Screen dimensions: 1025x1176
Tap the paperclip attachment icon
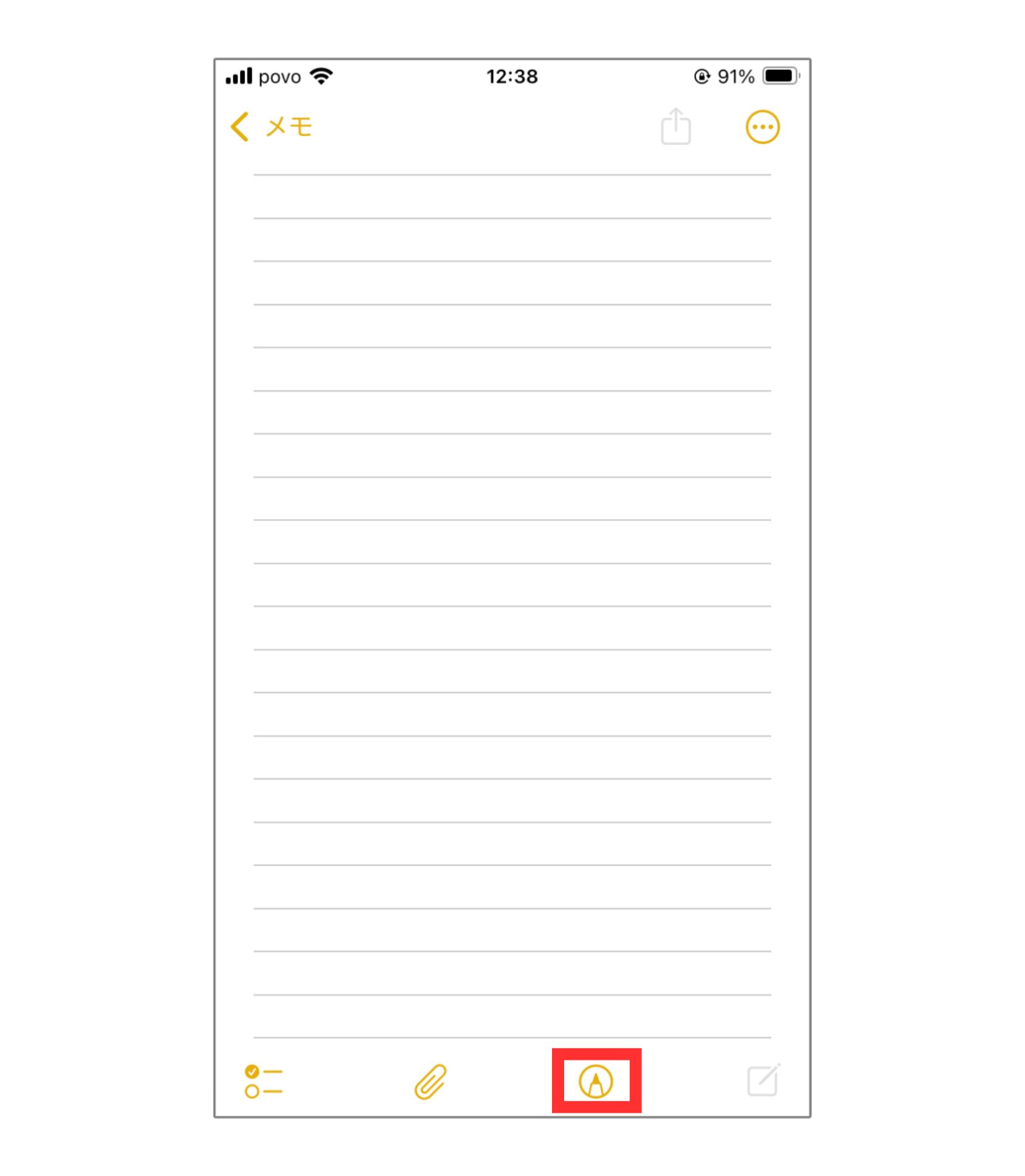(430, 1081)
